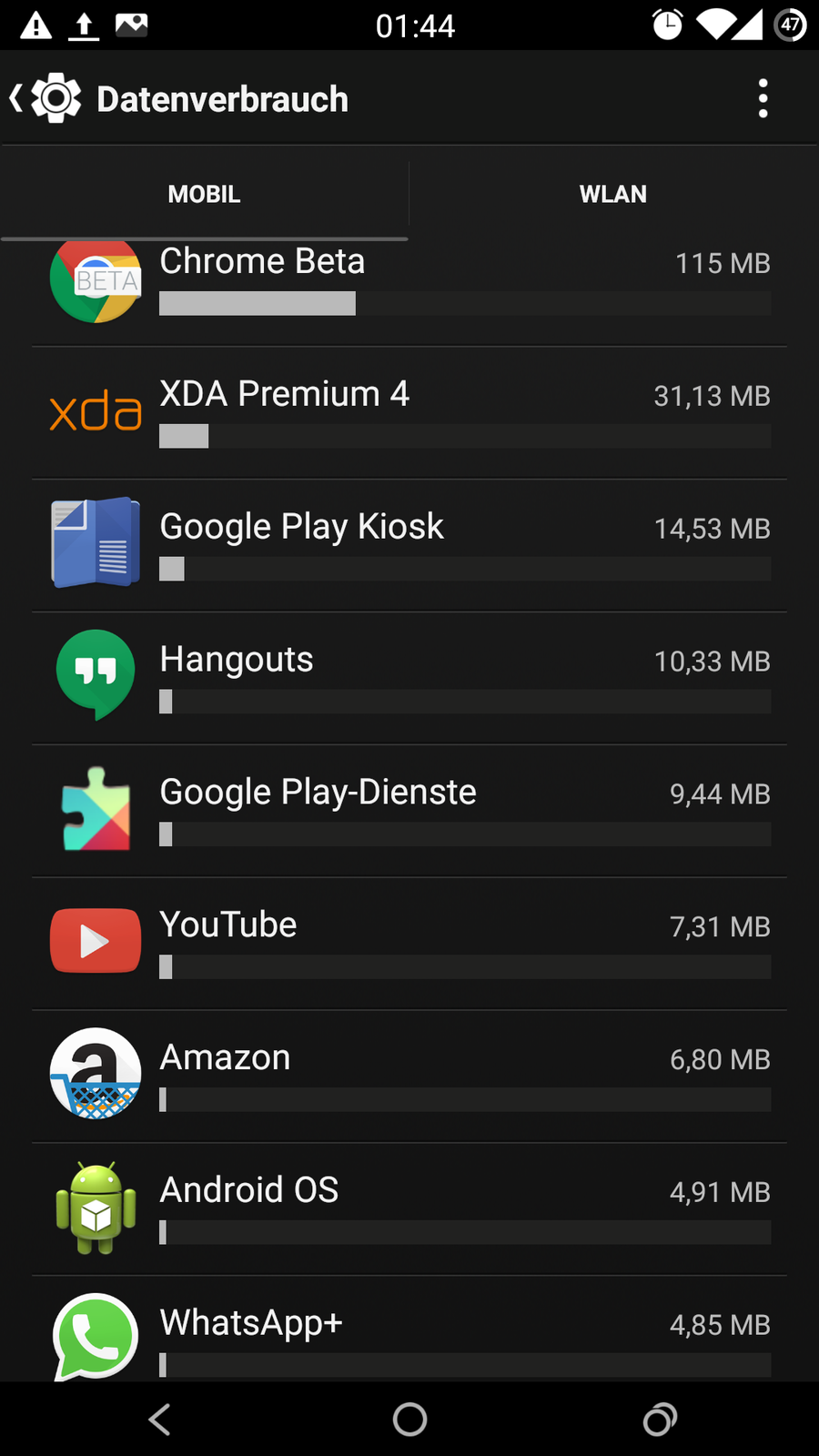Open XDA Premium 4 data usage
Image resolution: width=819 pixels, height=1456 pixels.
point(409,413)
